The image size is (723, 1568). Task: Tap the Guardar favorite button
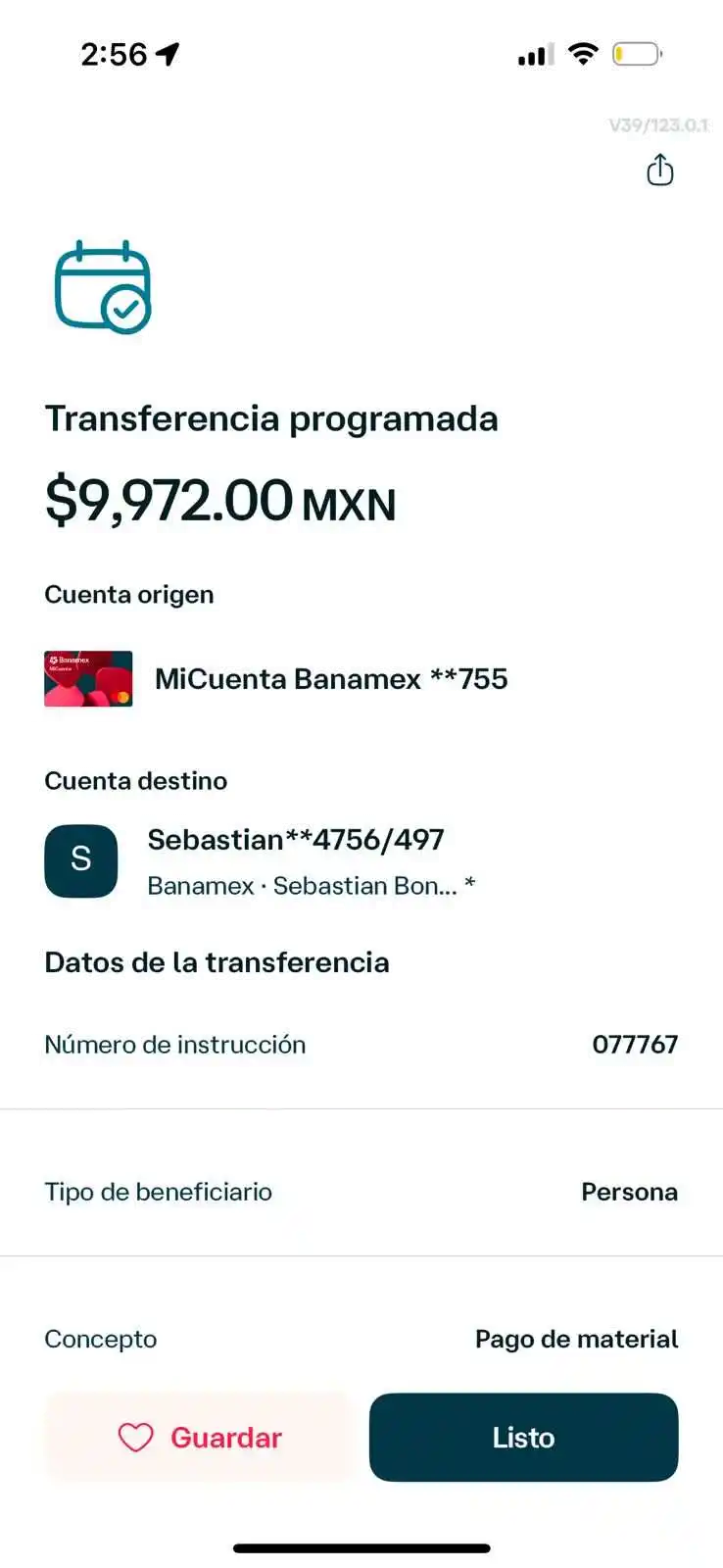199,1437
